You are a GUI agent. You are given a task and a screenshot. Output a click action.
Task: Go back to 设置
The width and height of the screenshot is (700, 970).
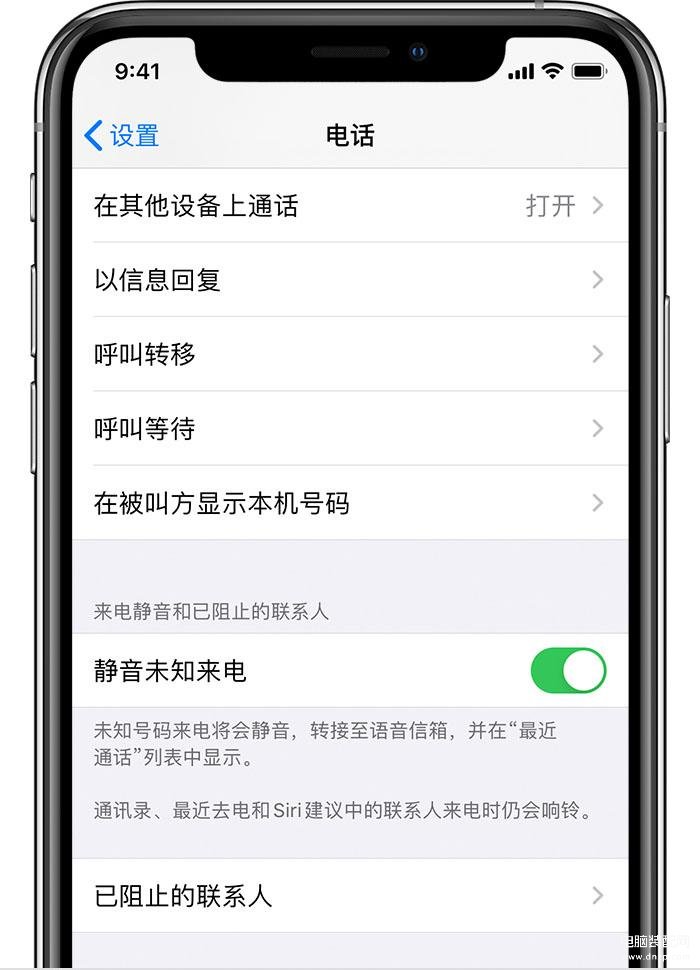pos(122,136)
